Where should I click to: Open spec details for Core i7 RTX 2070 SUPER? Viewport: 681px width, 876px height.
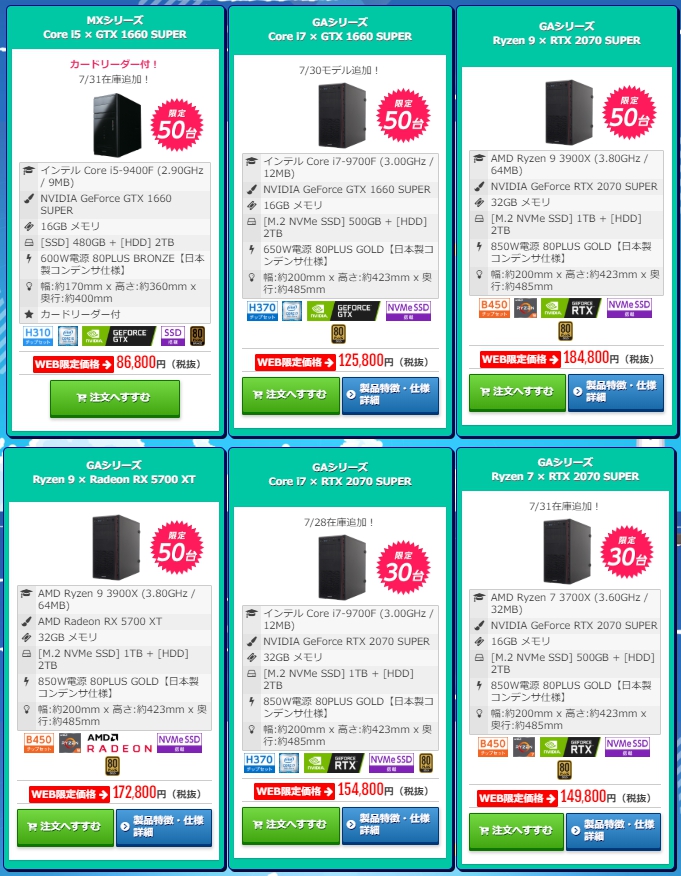pyautogui.click(x=389, y=825)
